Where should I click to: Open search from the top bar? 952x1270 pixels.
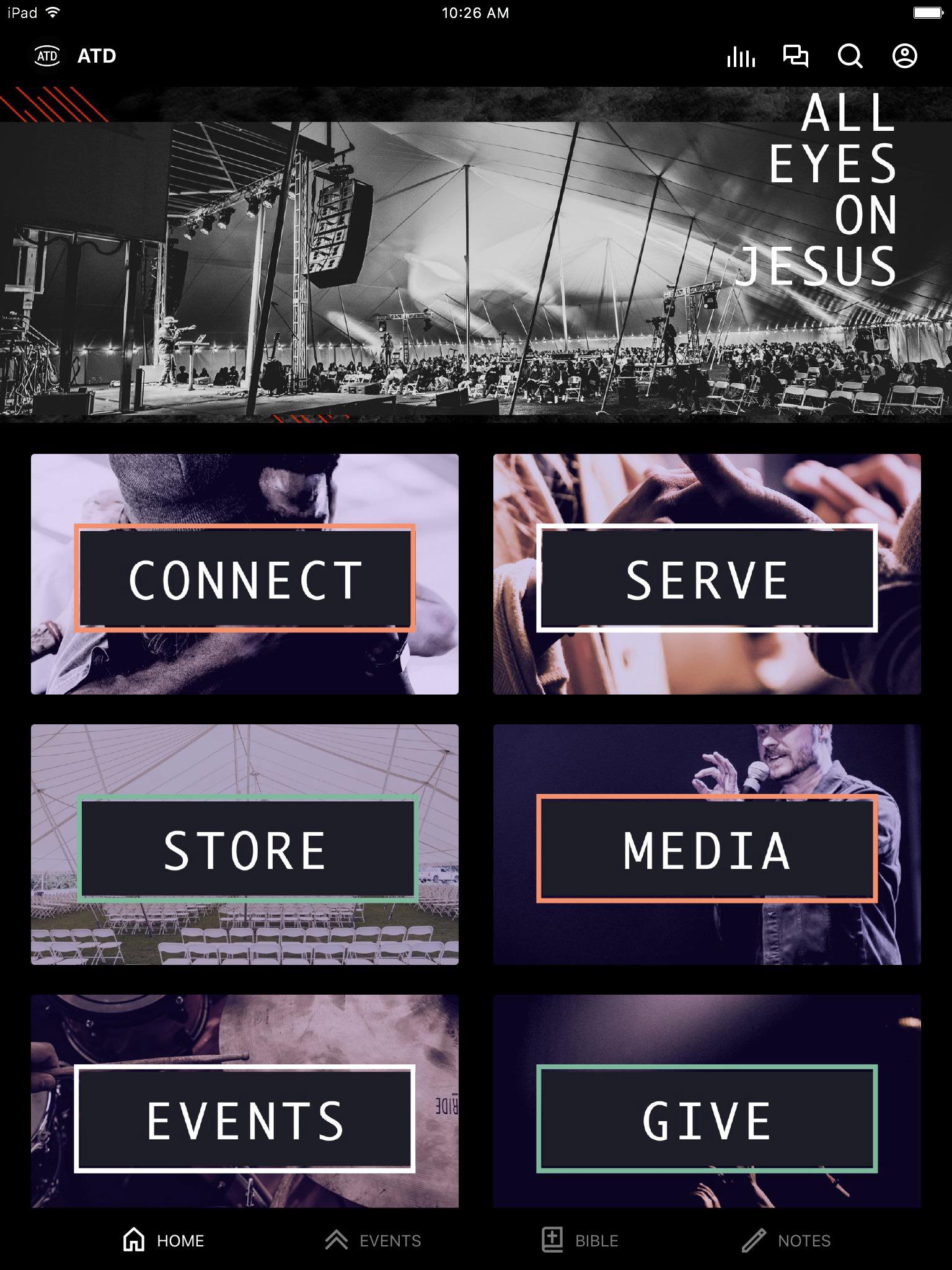(x=850, y=56)
